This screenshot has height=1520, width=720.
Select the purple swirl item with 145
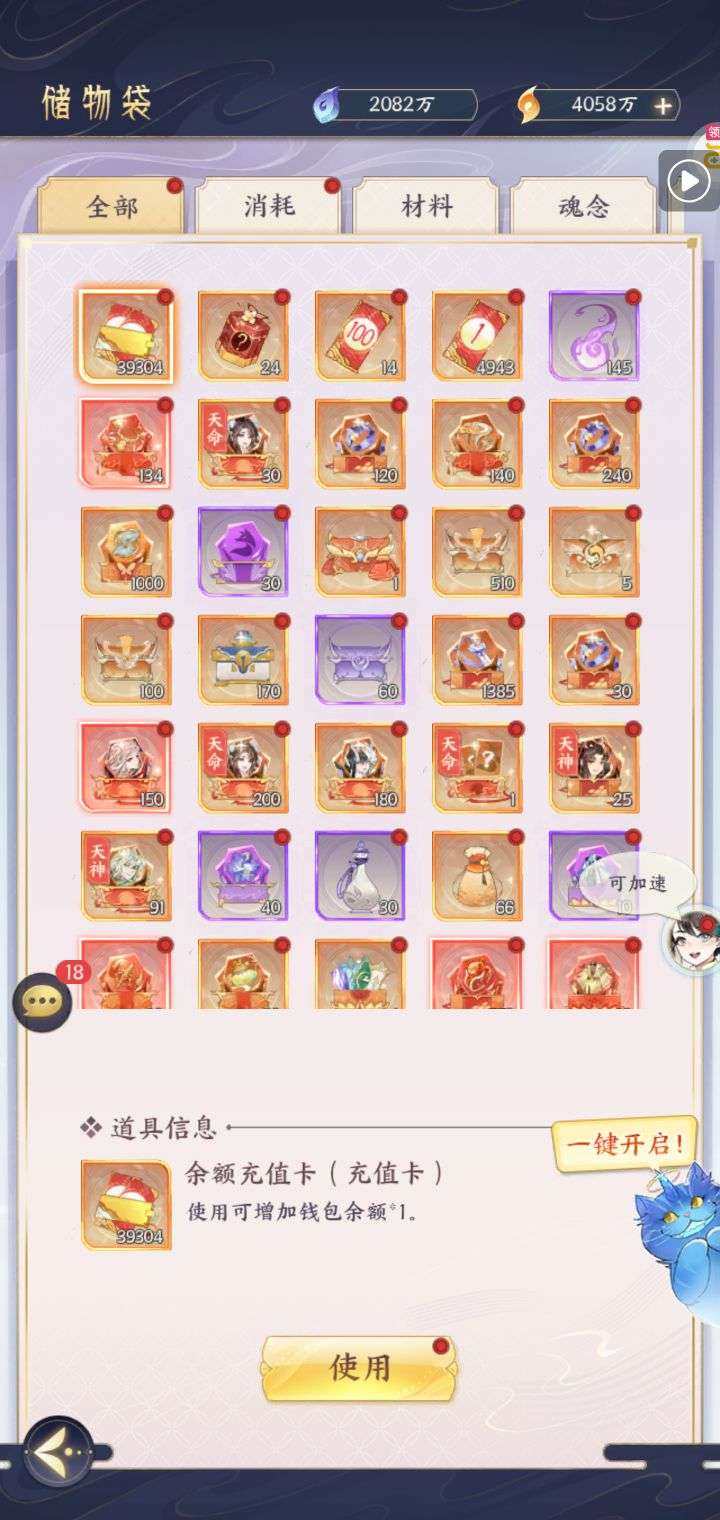[594, 336]
